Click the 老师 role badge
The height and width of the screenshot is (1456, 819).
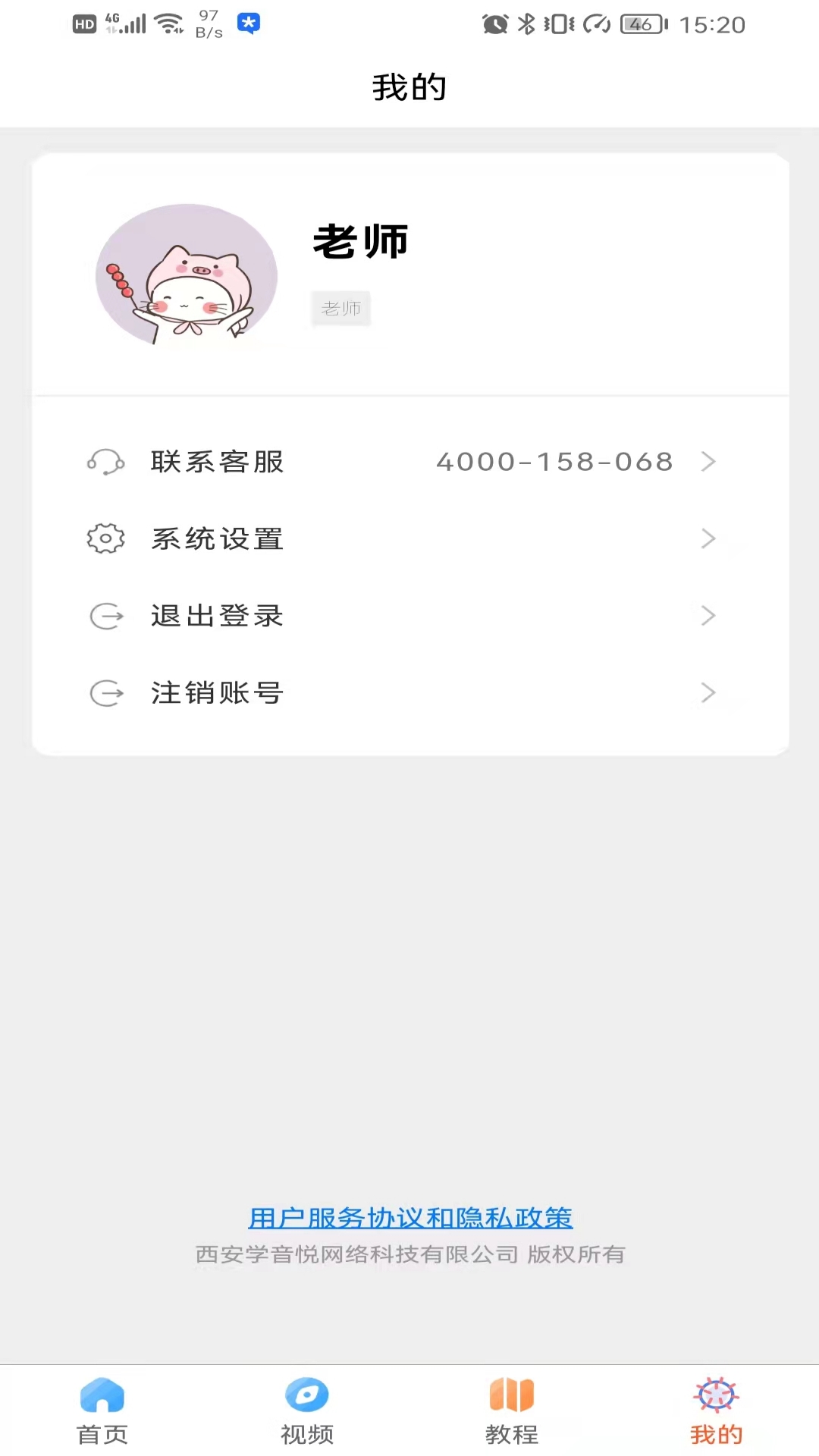pyautogui.click(x=340, y=308)
